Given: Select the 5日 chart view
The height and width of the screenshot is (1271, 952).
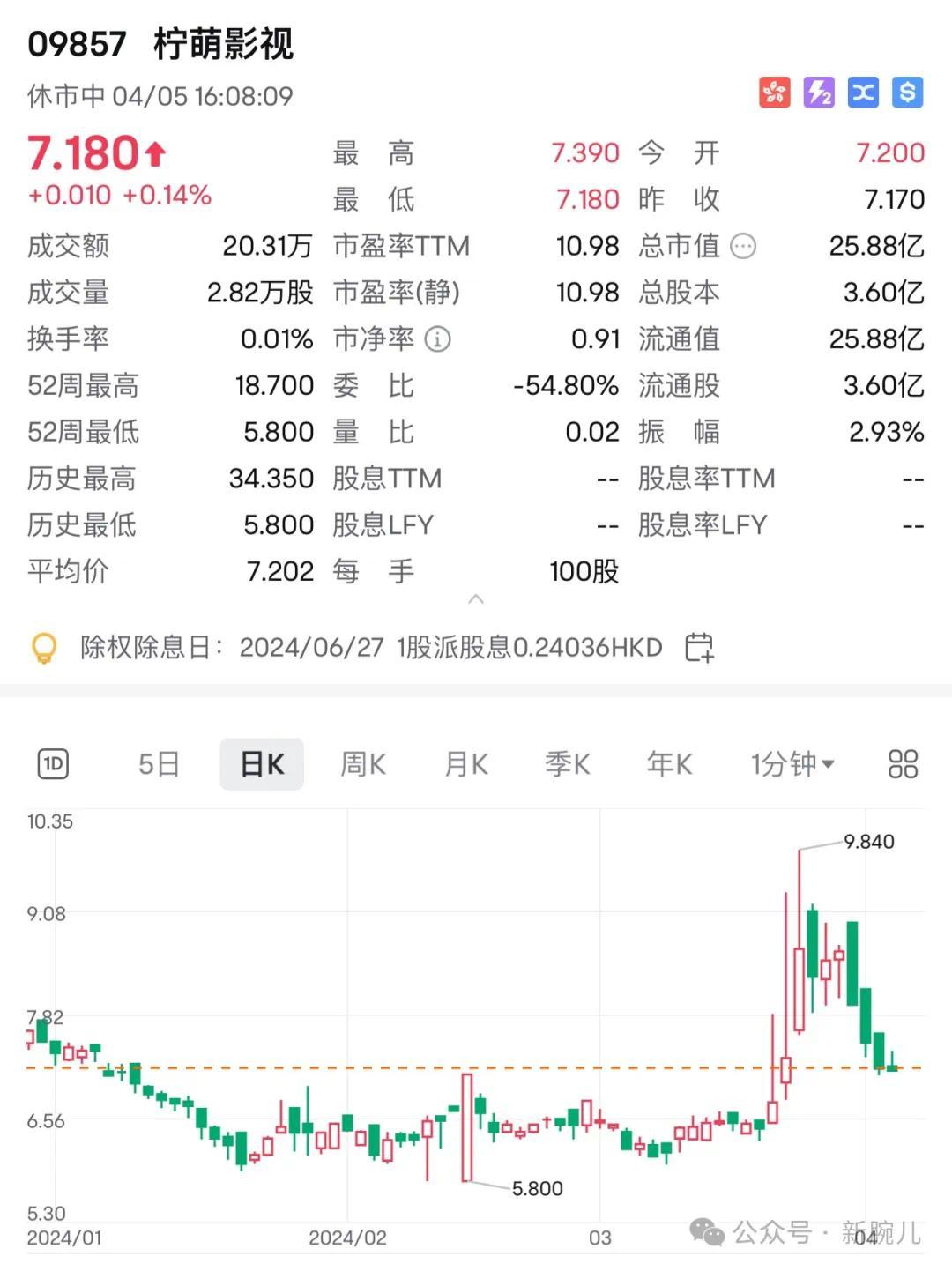Looking at the screenshot, I should click(x=157, y=763).
